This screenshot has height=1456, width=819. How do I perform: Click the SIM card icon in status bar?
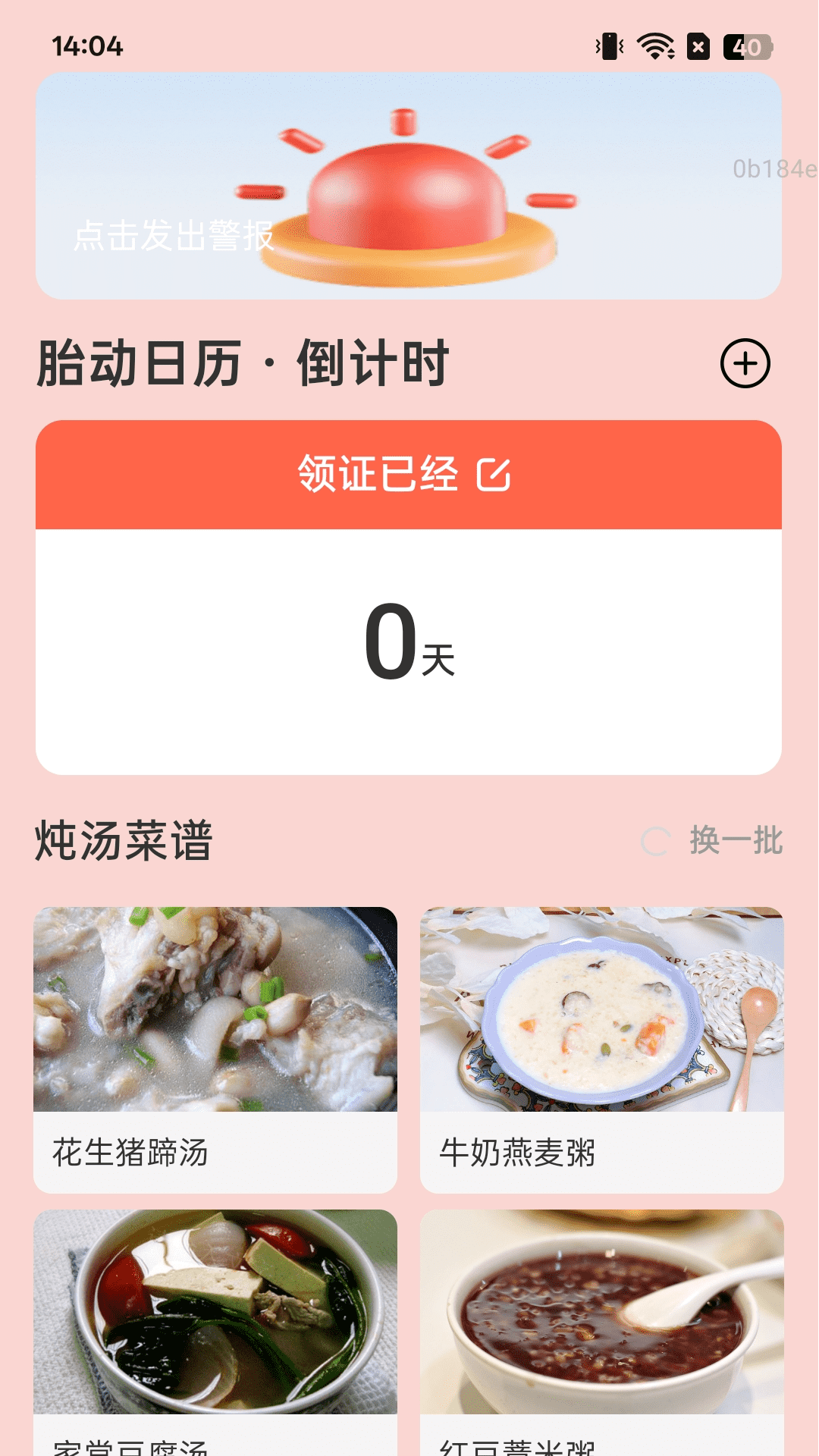699,47
